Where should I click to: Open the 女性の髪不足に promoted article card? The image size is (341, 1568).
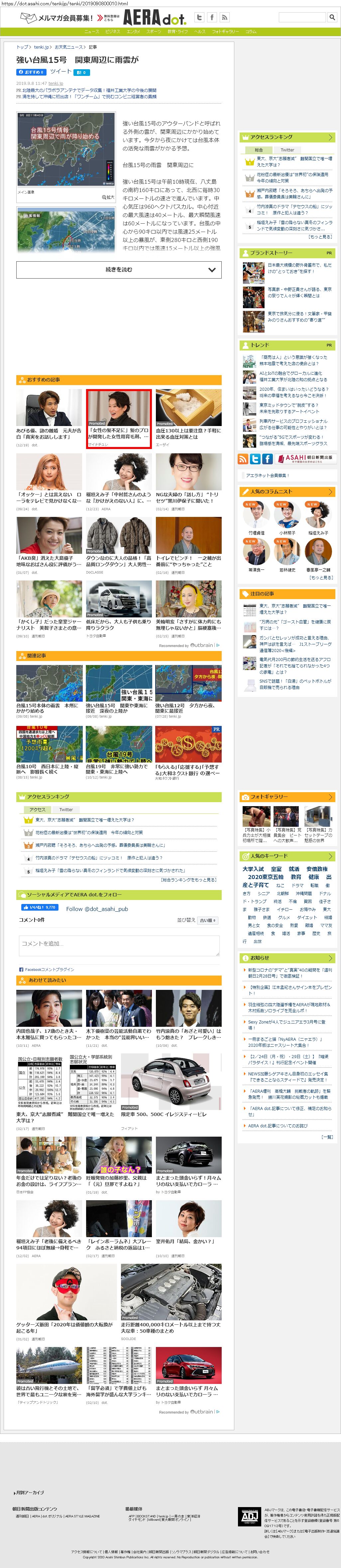pos(119,419)
